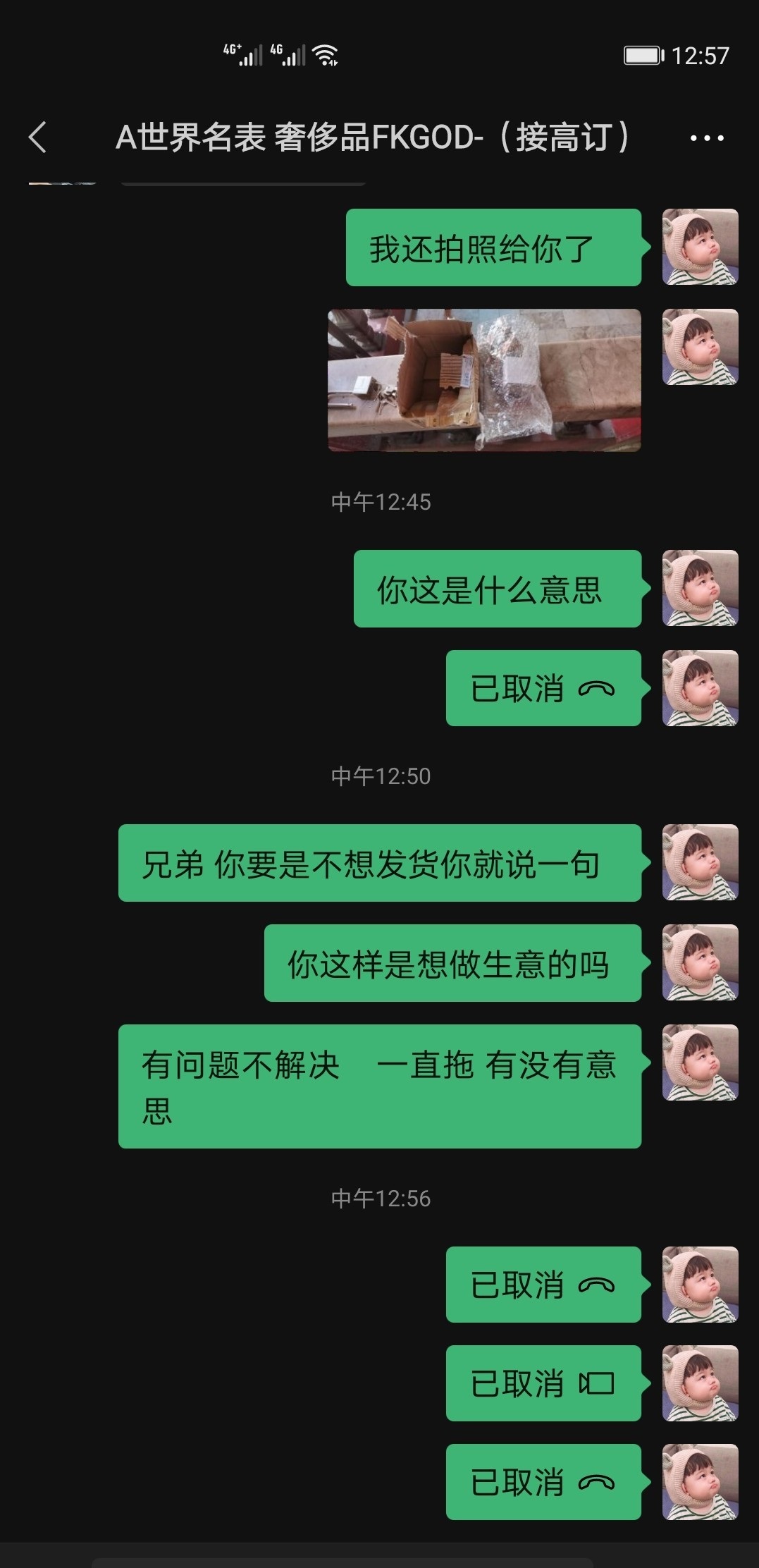The image size is (759, 1568).
Task: Open the cardboard box photo message
Action: (x=484, y=380)
